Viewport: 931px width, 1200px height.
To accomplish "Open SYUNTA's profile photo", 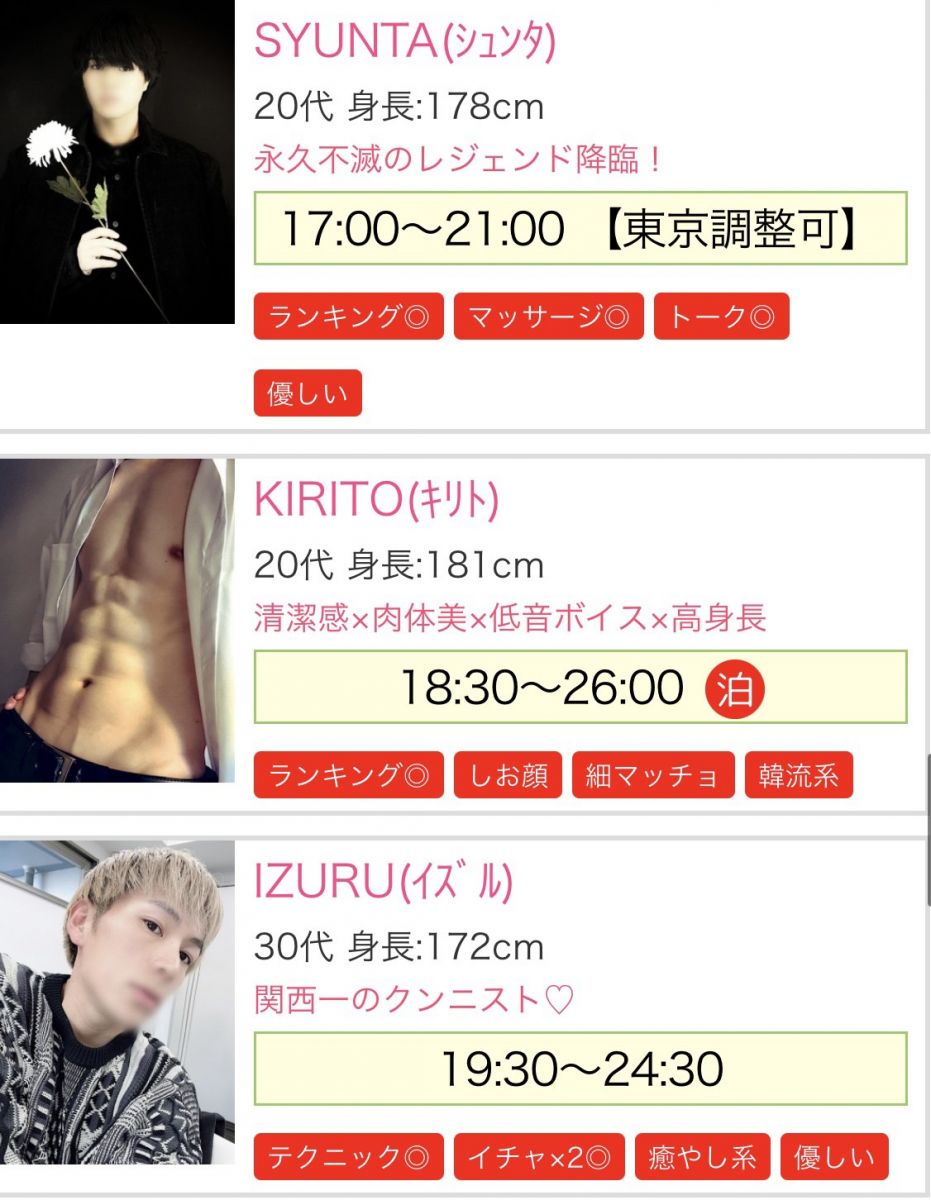I will (x=117, y=162).
